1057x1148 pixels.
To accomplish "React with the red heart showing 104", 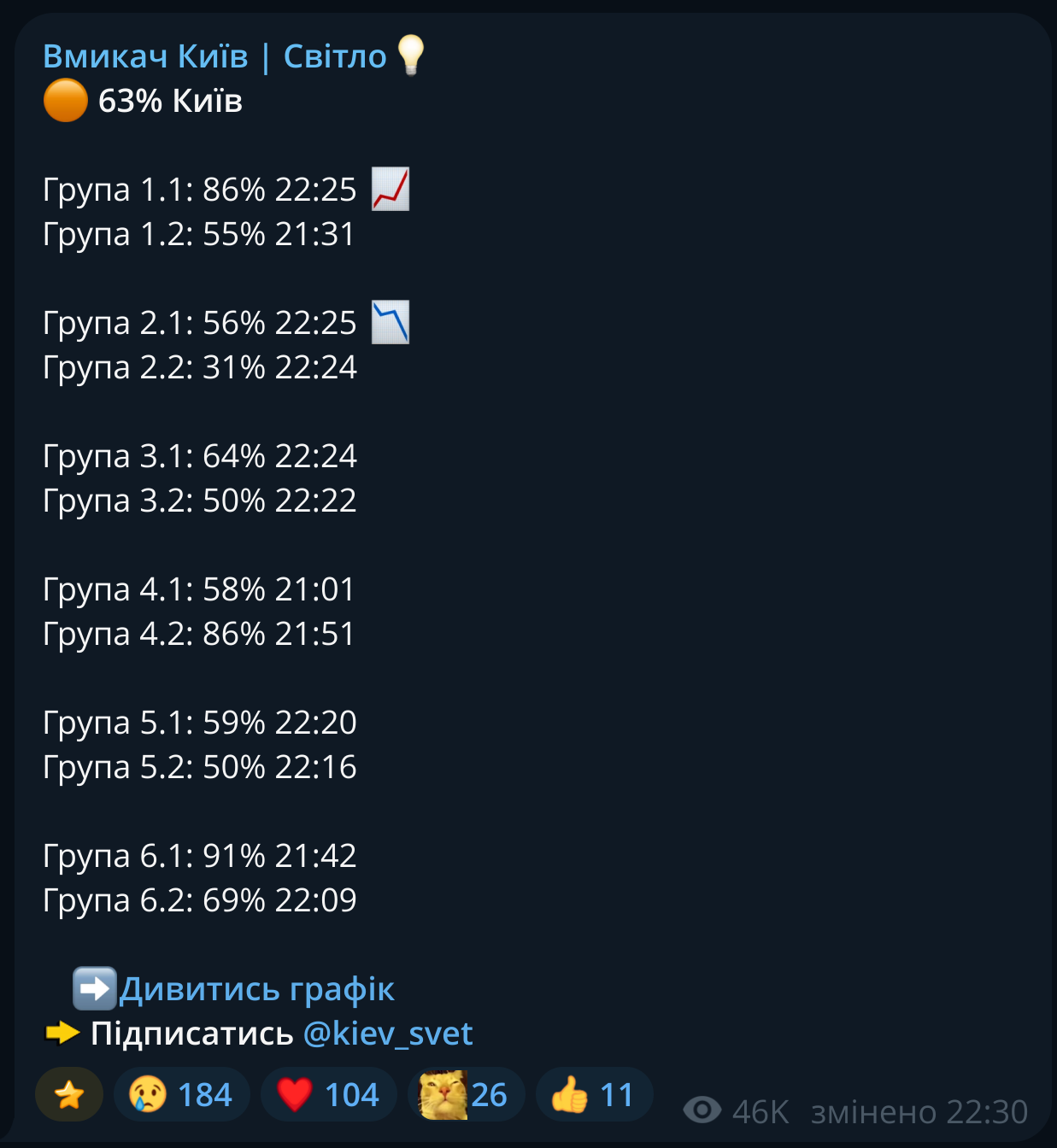I will click(x=328, y=1094).
